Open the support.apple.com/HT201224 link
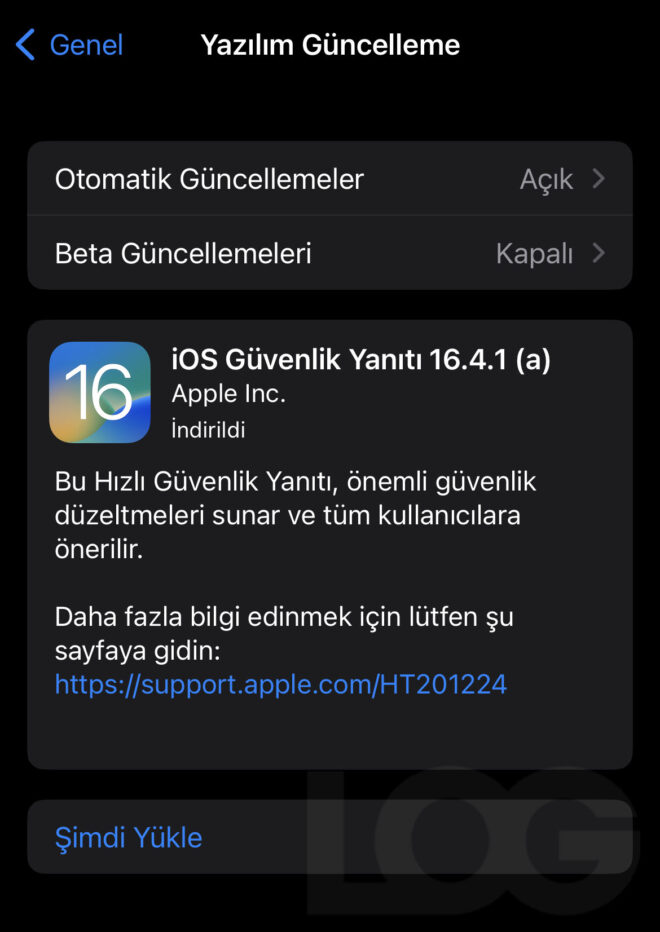This screenshot has width=660, height=932. point(280,685)
